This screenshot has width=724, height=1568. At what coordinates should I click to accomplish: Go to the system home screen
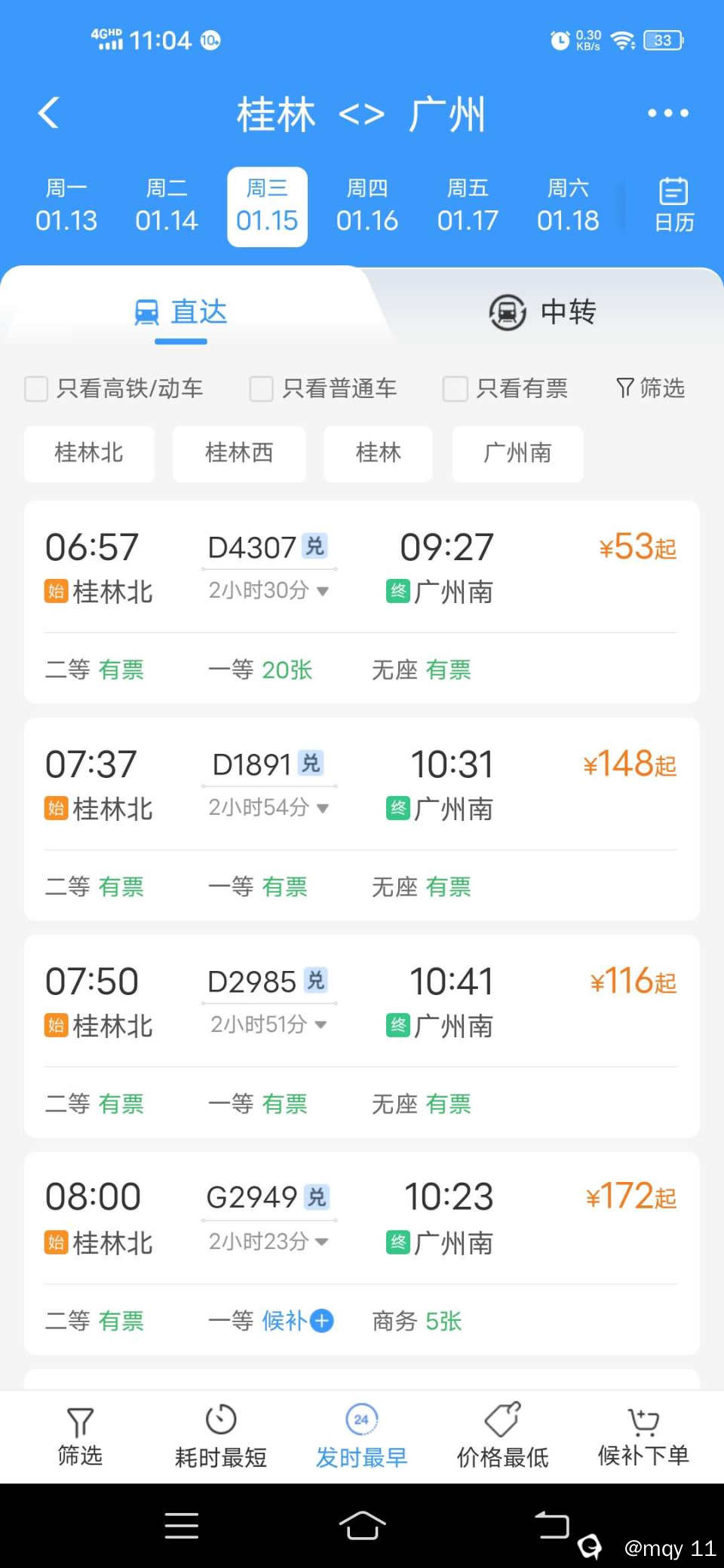pos(362,1526)
